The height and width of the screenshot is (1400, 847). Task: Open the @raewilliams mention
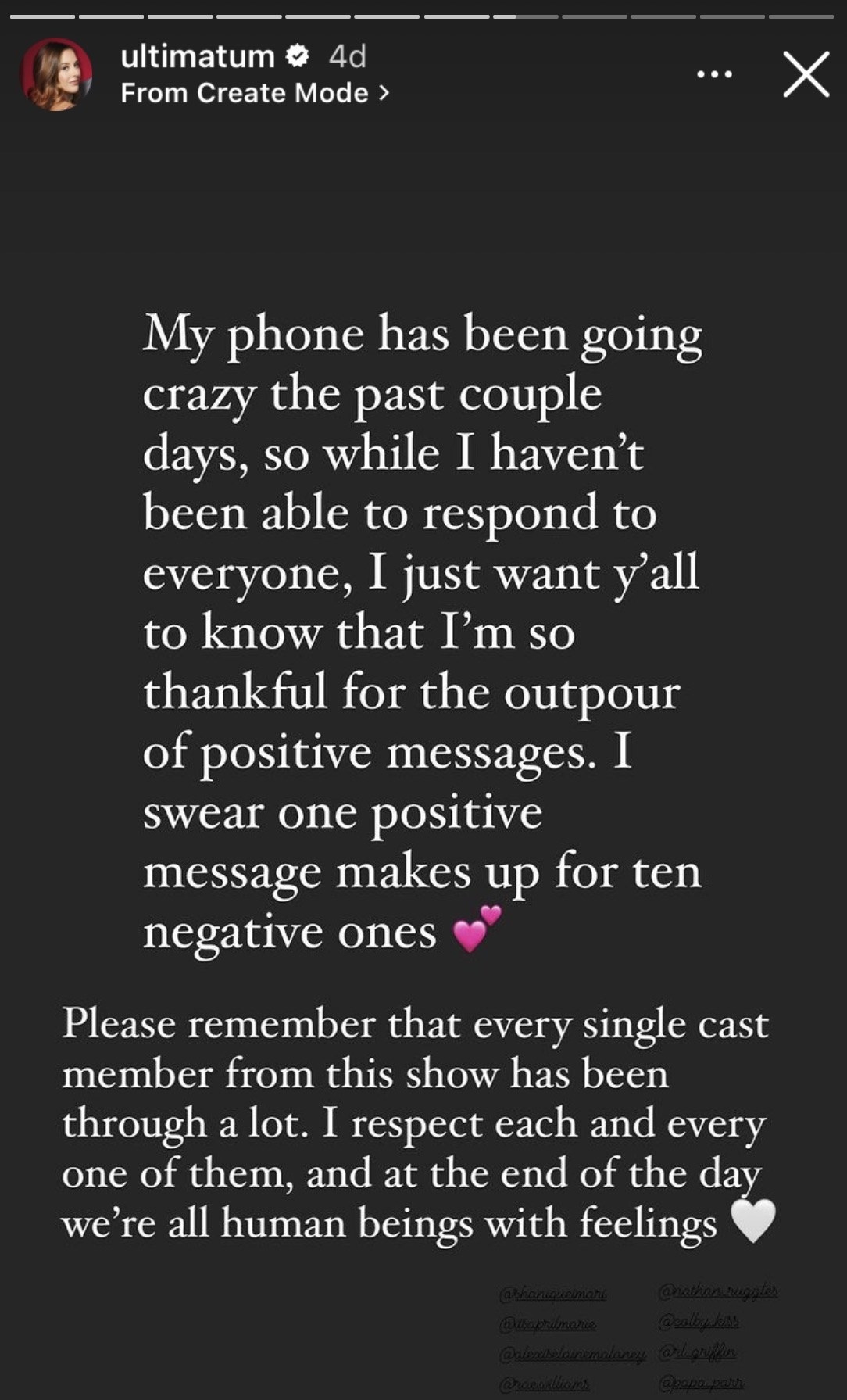tap(544, 1383)
